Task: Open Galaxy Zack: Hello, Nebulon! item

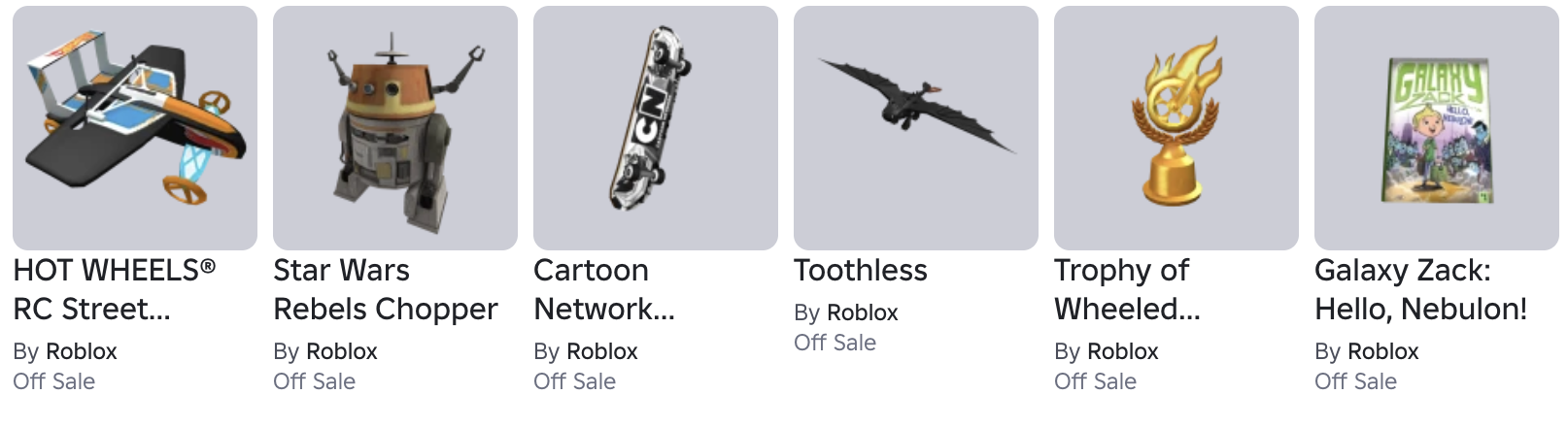Action: [1437, 128]
